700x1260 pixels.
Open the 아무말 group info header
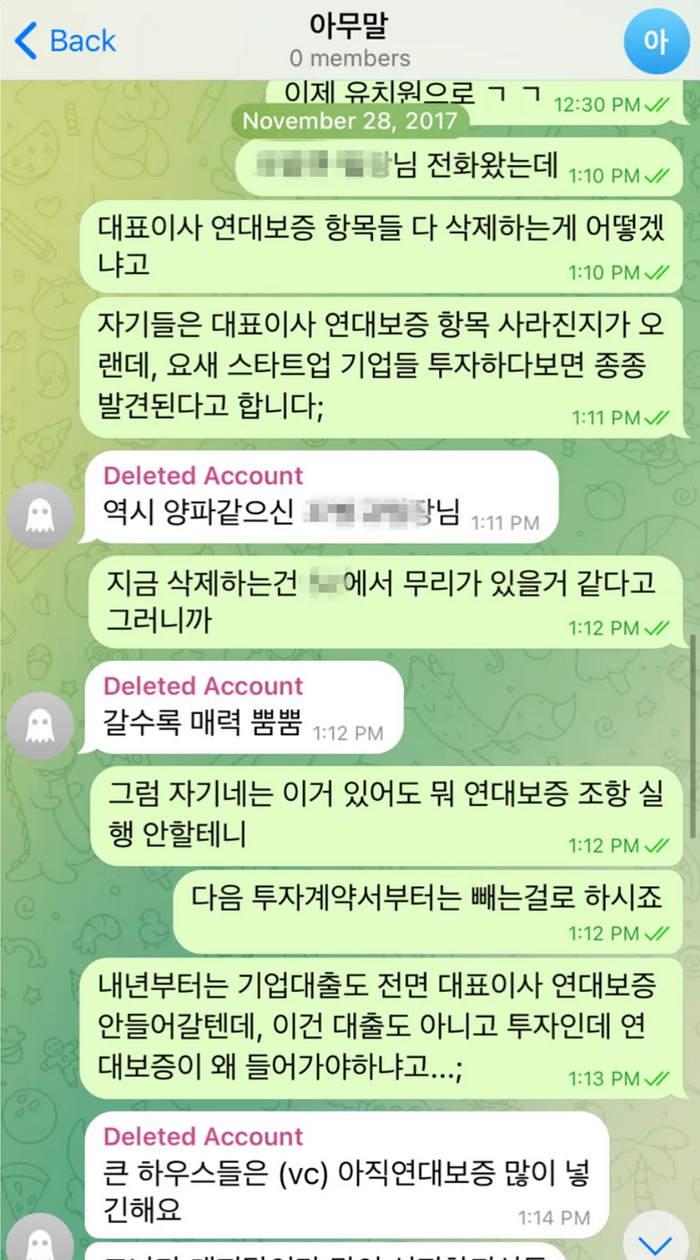pyautogui.click(x=350, y=40)
